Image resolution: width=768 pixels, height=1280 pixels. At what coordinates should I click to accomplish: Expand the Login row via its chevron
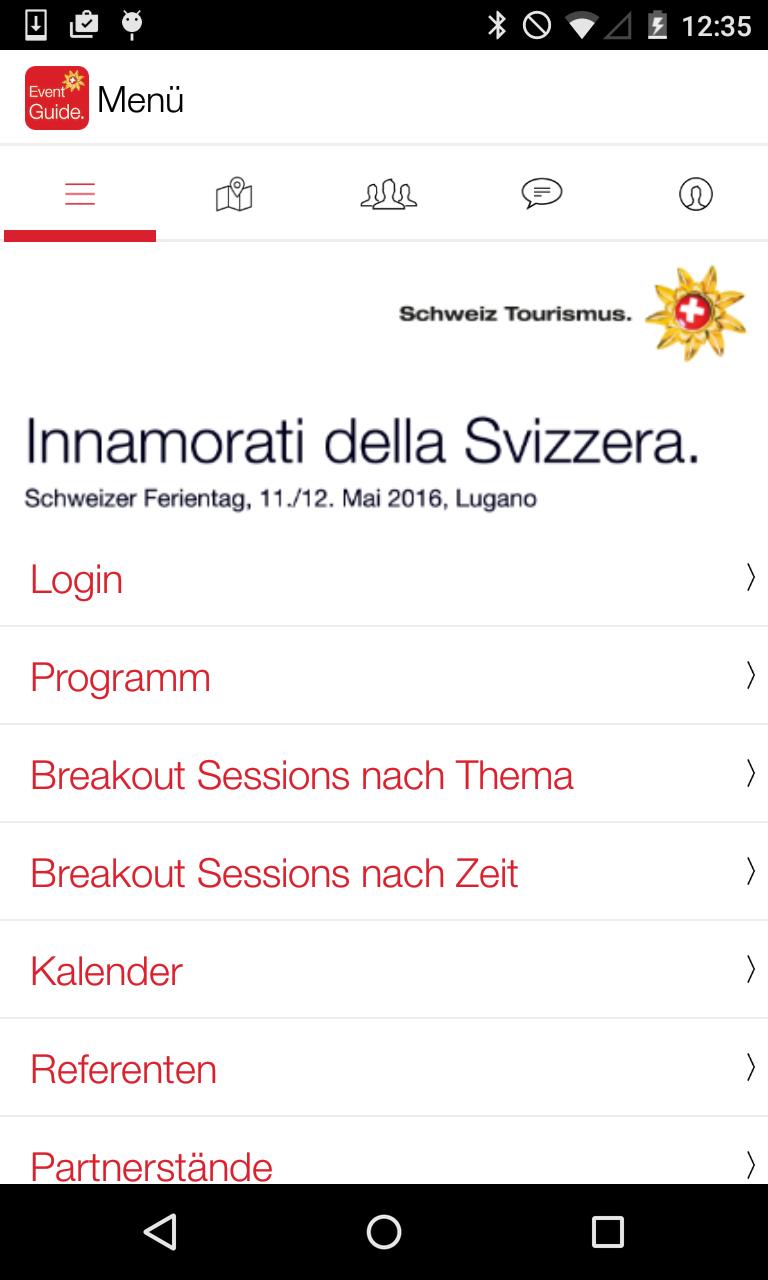coord(750,578)
